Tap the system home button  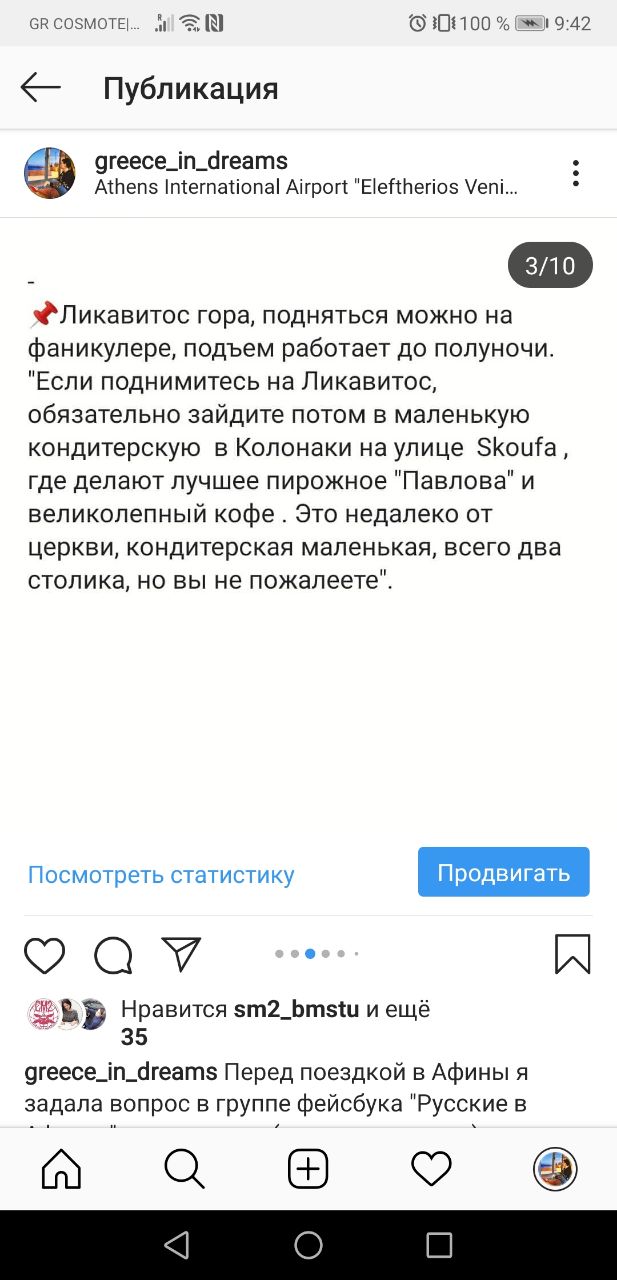[308, 1245]
